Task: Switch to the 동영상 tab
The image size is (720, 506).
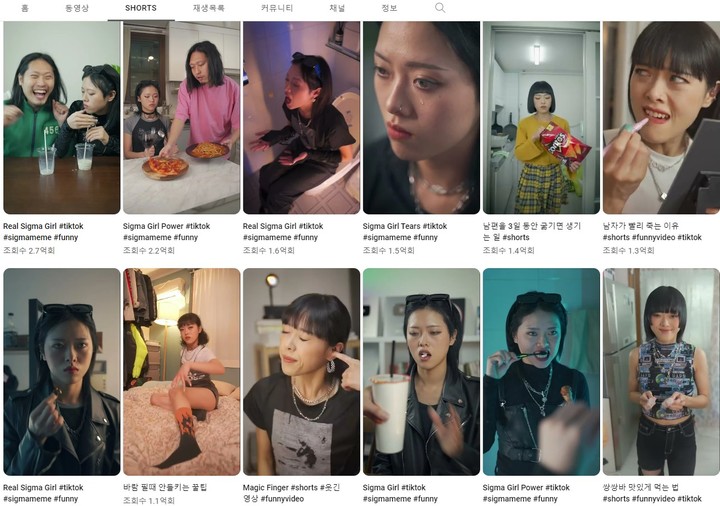Action: tap(77, 8)
